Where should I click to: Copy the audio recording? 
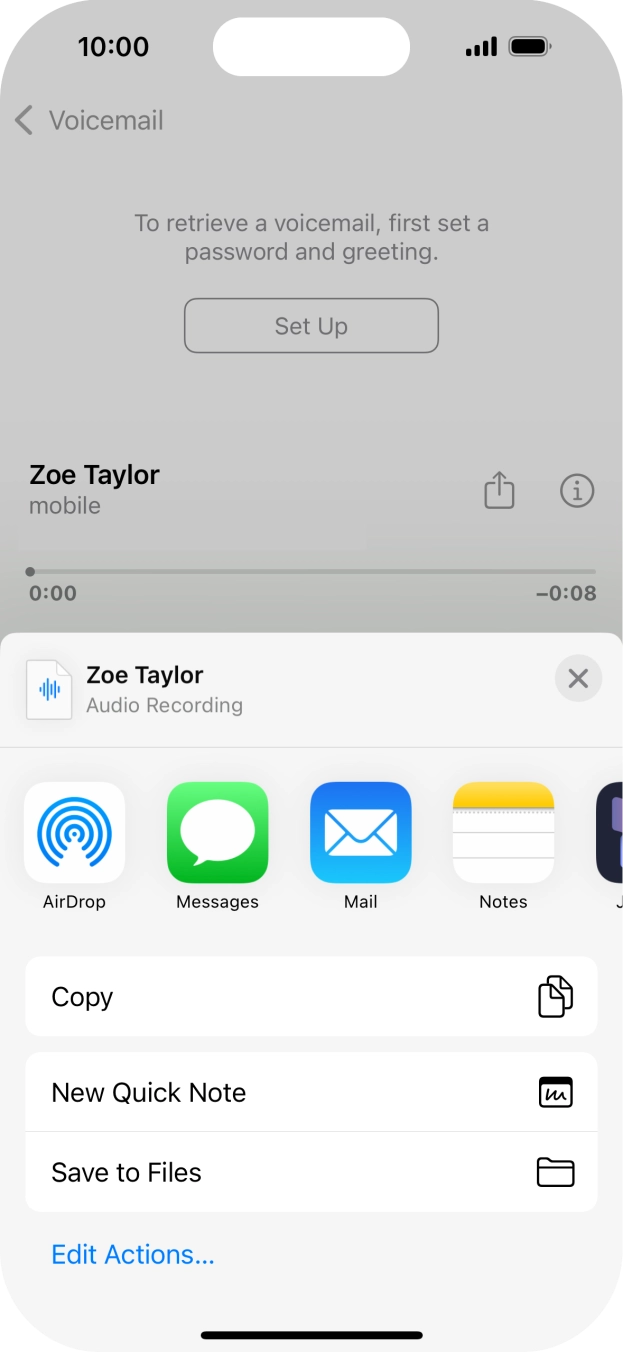point(311,997)
